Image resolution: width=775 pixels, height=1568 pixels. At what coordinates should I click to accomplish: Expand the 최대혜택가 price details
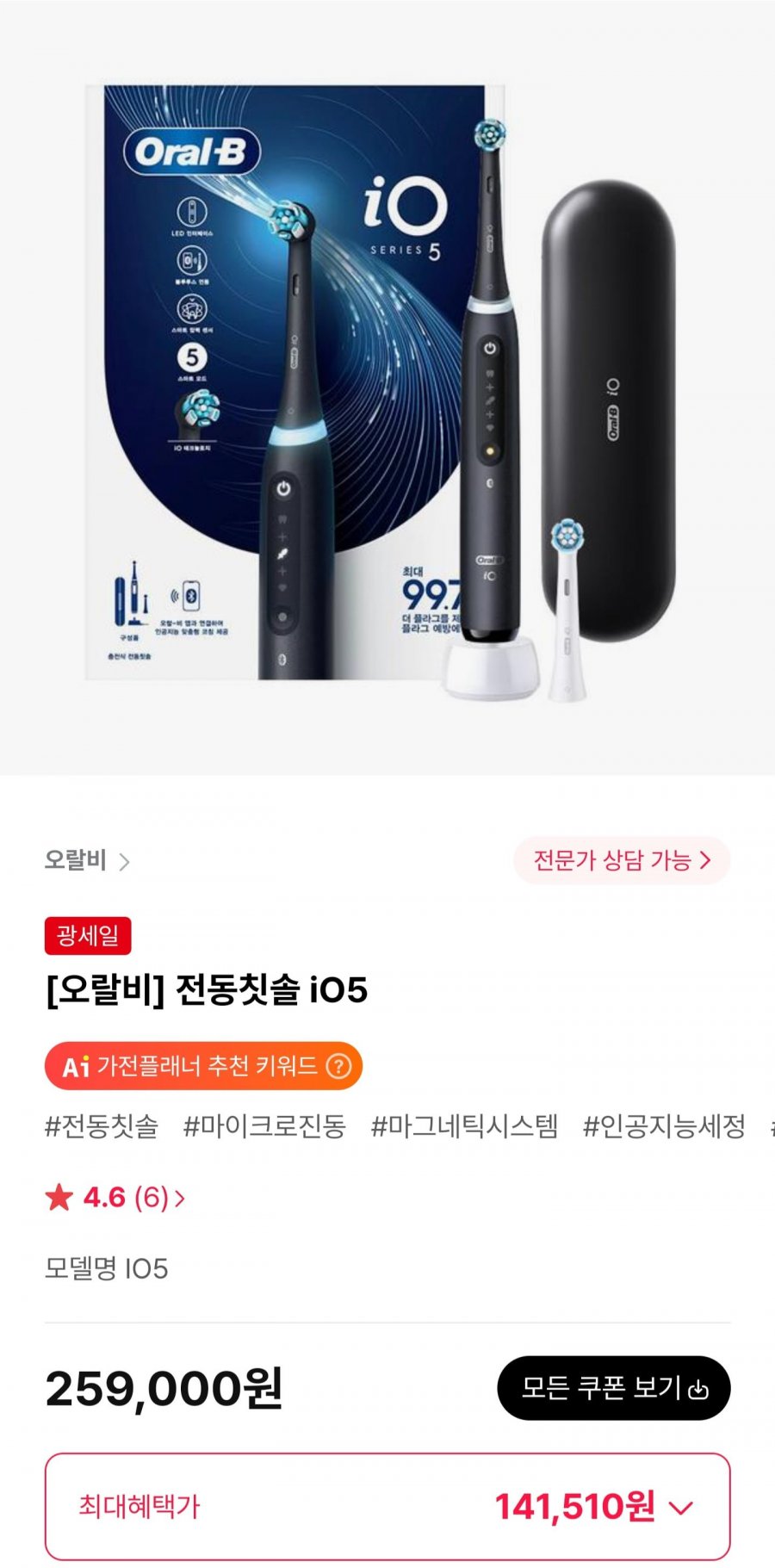tap(680, 1508)
